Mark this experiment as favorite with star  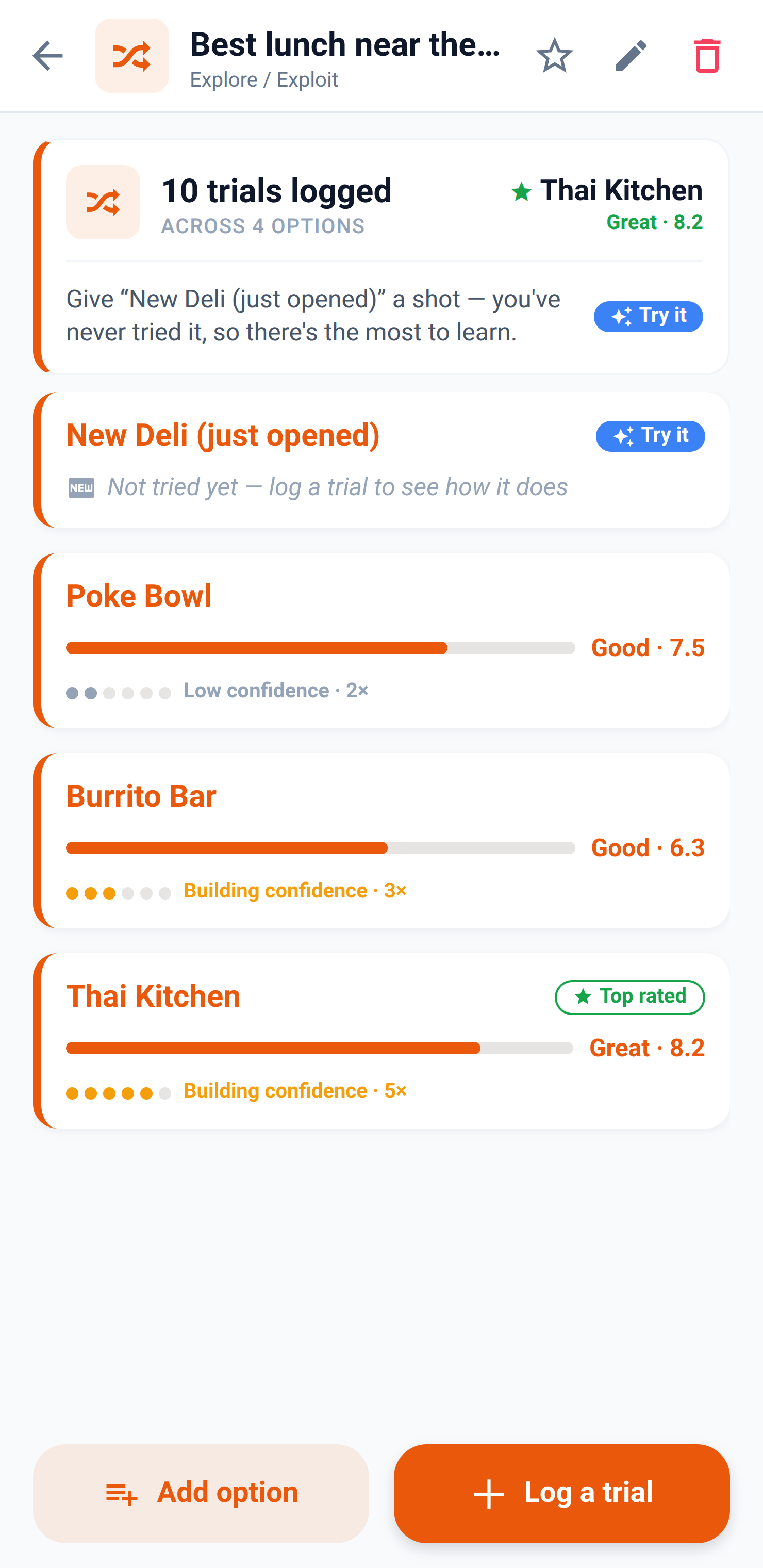pyautogui.click(x=554, y=55)
